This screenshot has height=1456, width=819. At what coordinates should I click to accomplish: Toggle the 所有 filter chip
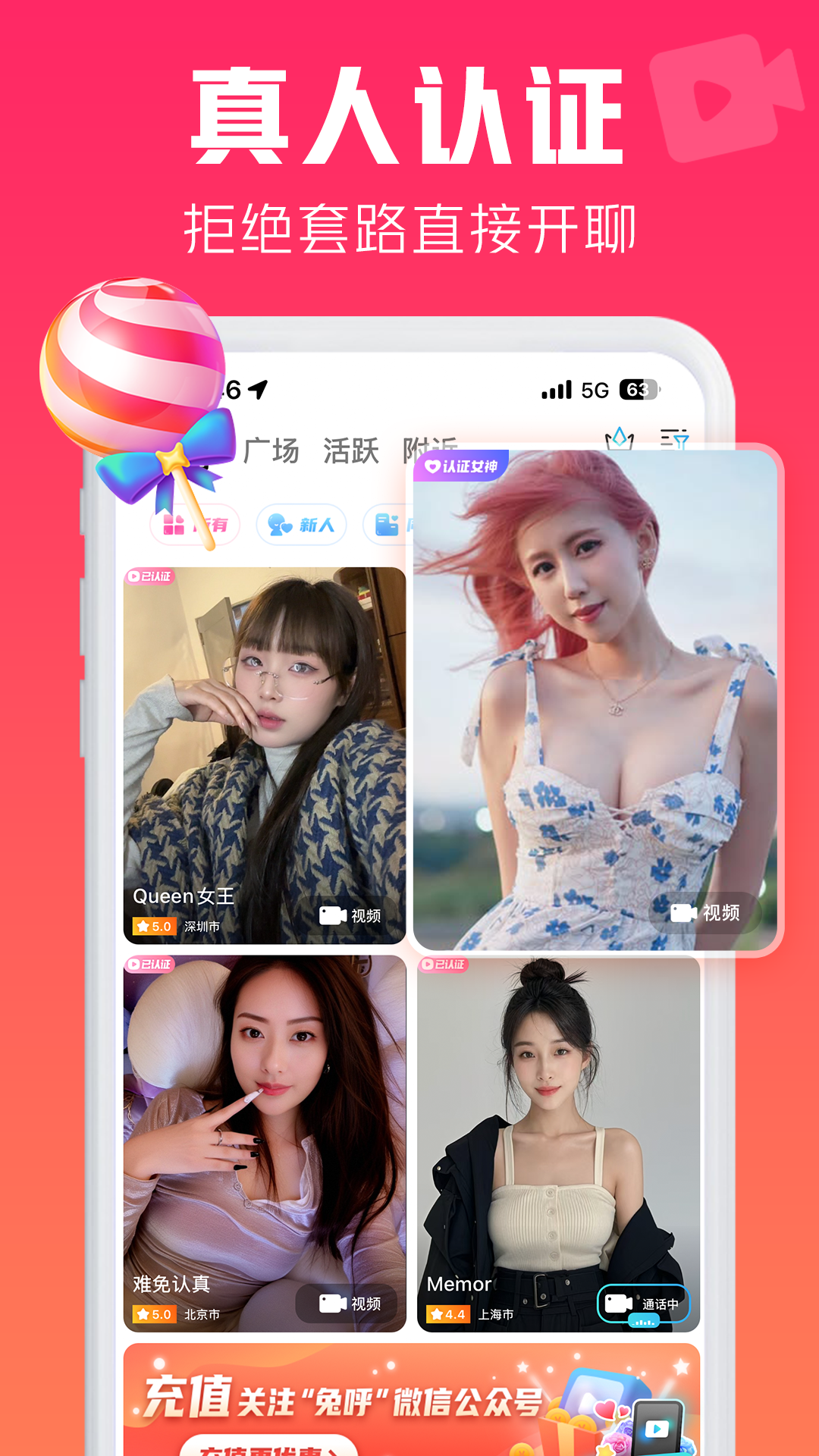pos(197,525)
